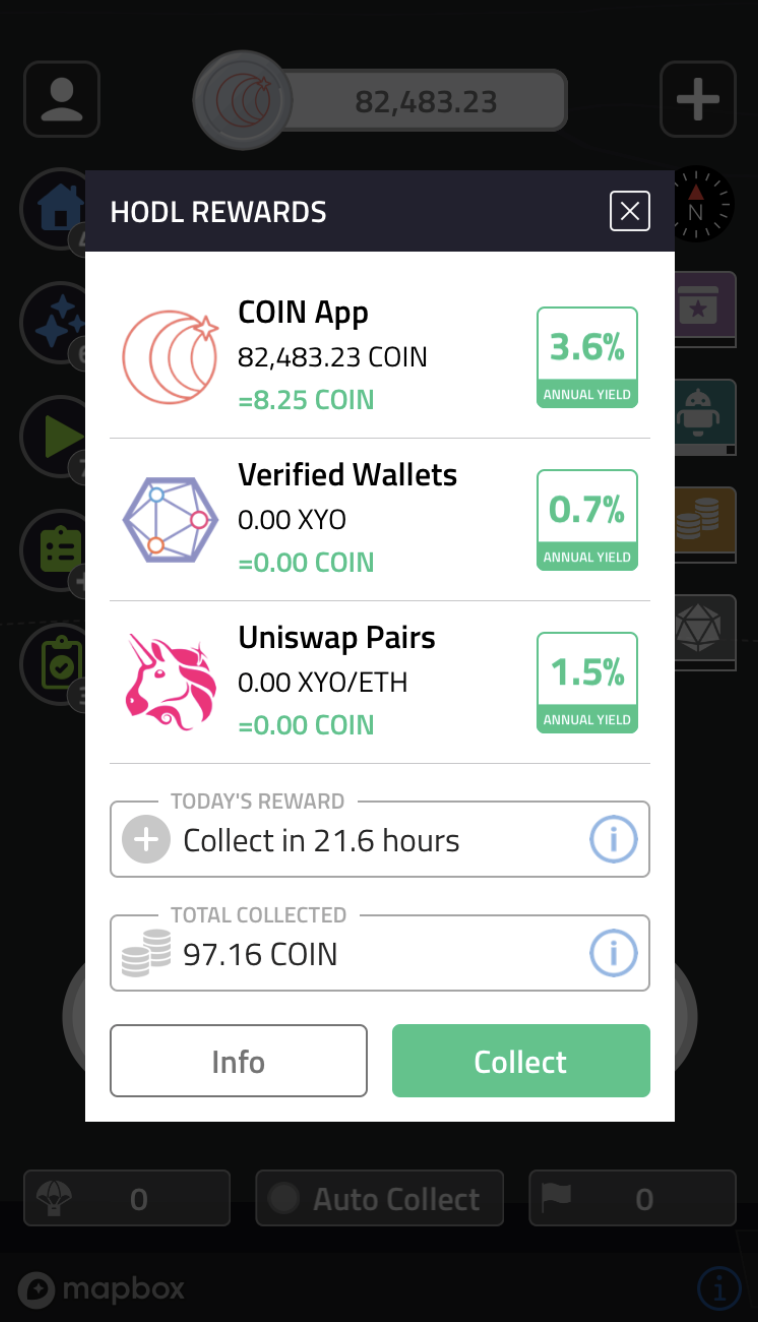Open the Uniswap Pairs row
The width and height of the screenshot is (758, 1322).
pos(380,682)
